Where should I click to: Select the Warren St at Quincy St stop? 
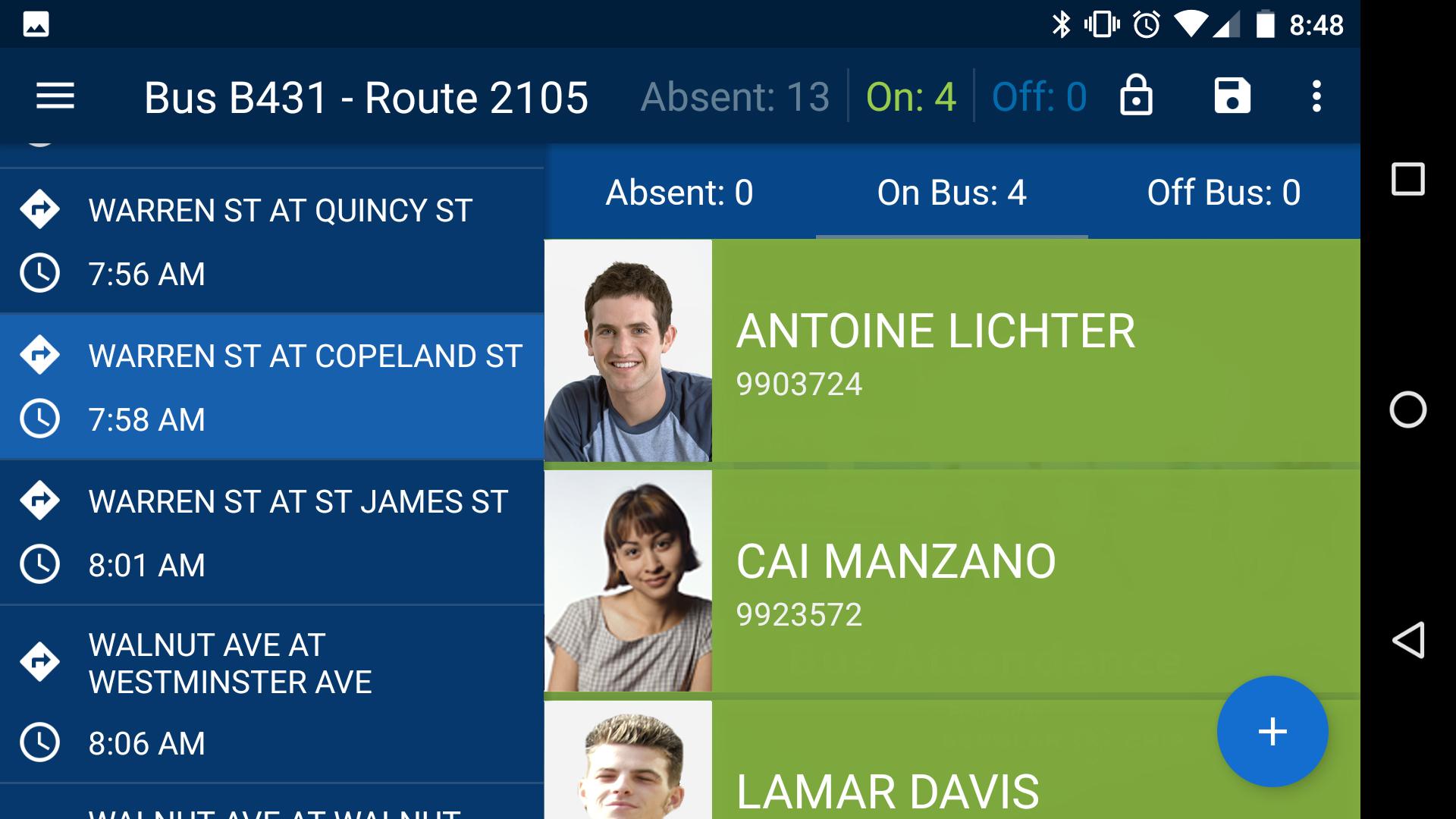click(271, 240)
